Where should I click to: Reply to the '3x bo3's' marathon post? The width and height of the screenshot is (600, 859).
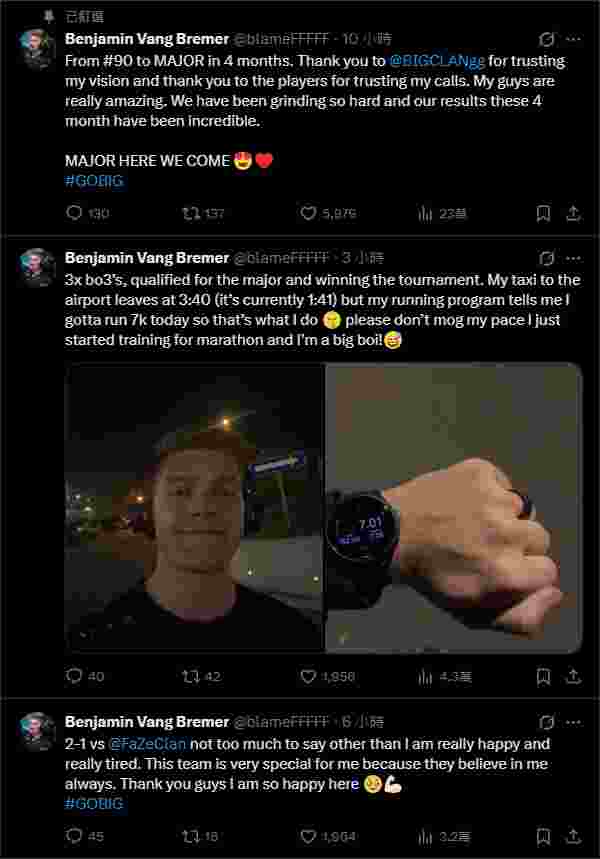pos(74,676)
